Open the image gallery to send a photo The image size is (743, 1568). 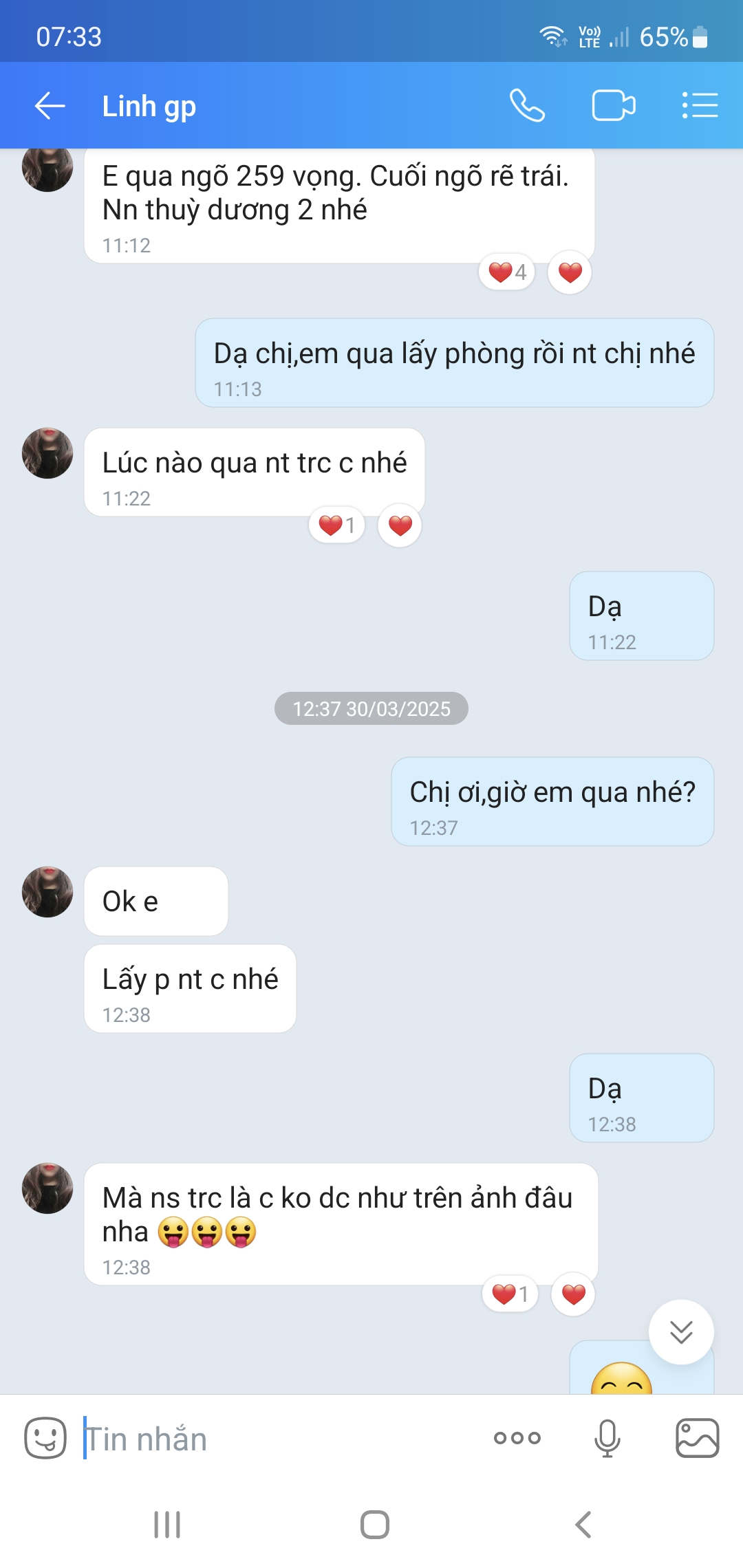pyautogui.click(x=697, y=1438)
